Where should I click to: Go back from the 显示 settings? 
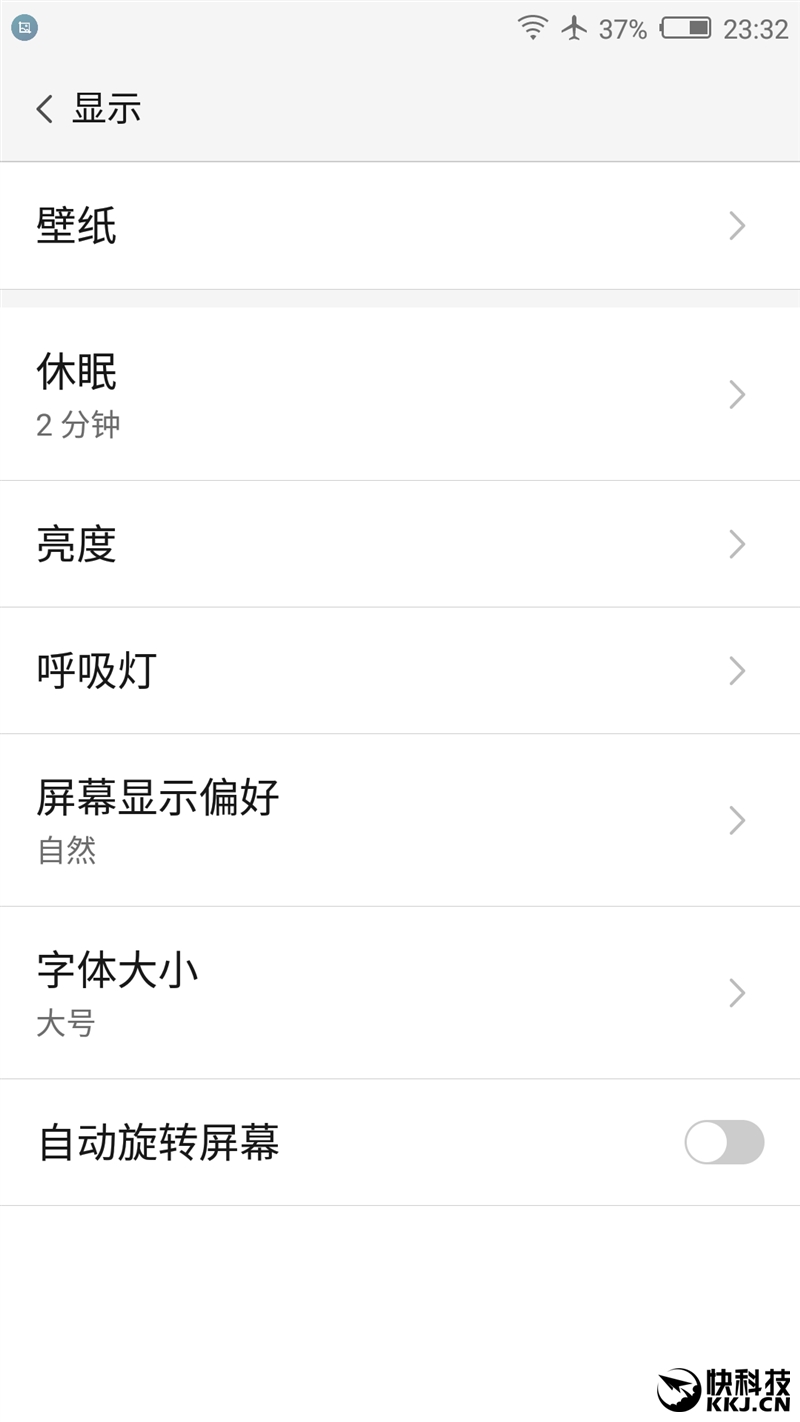point(45,108)
